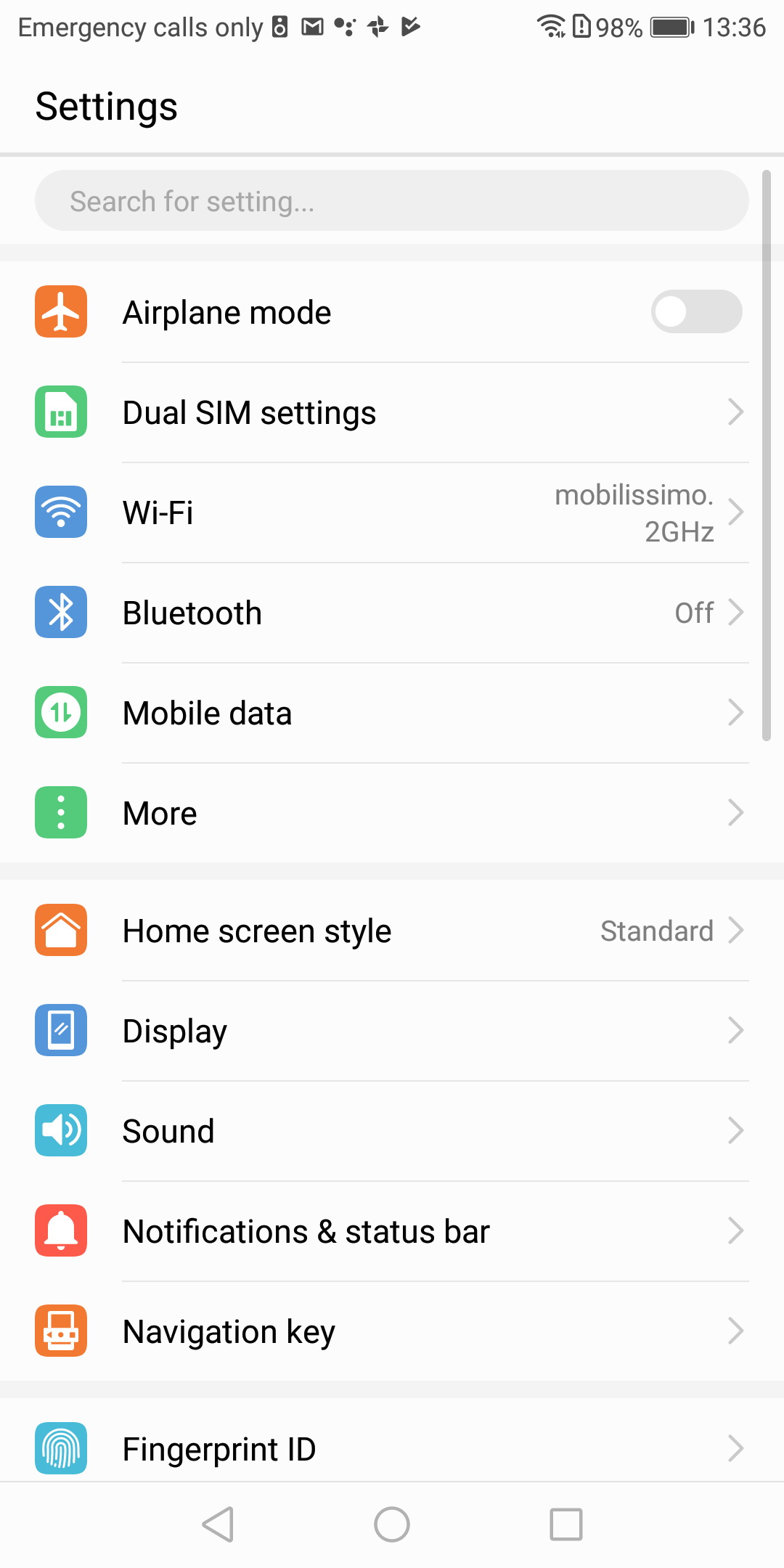Open Display settings

pyautogui.click(x=392, y=1031)
